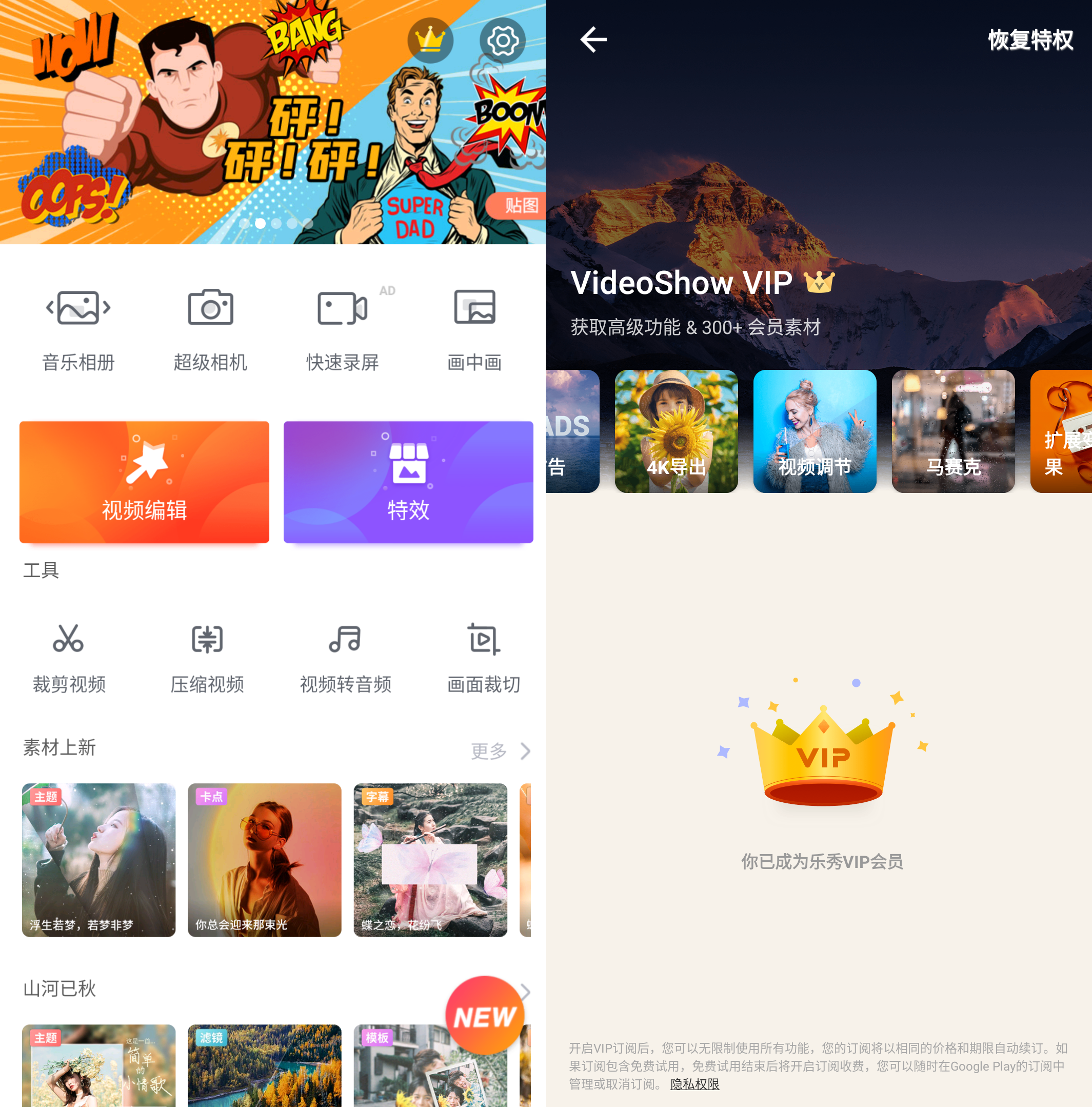The width and height of the screenshot is (1092, 1107).
Task: View 更多 new materials
Action: pyautogui.click(x=500, y=750)
